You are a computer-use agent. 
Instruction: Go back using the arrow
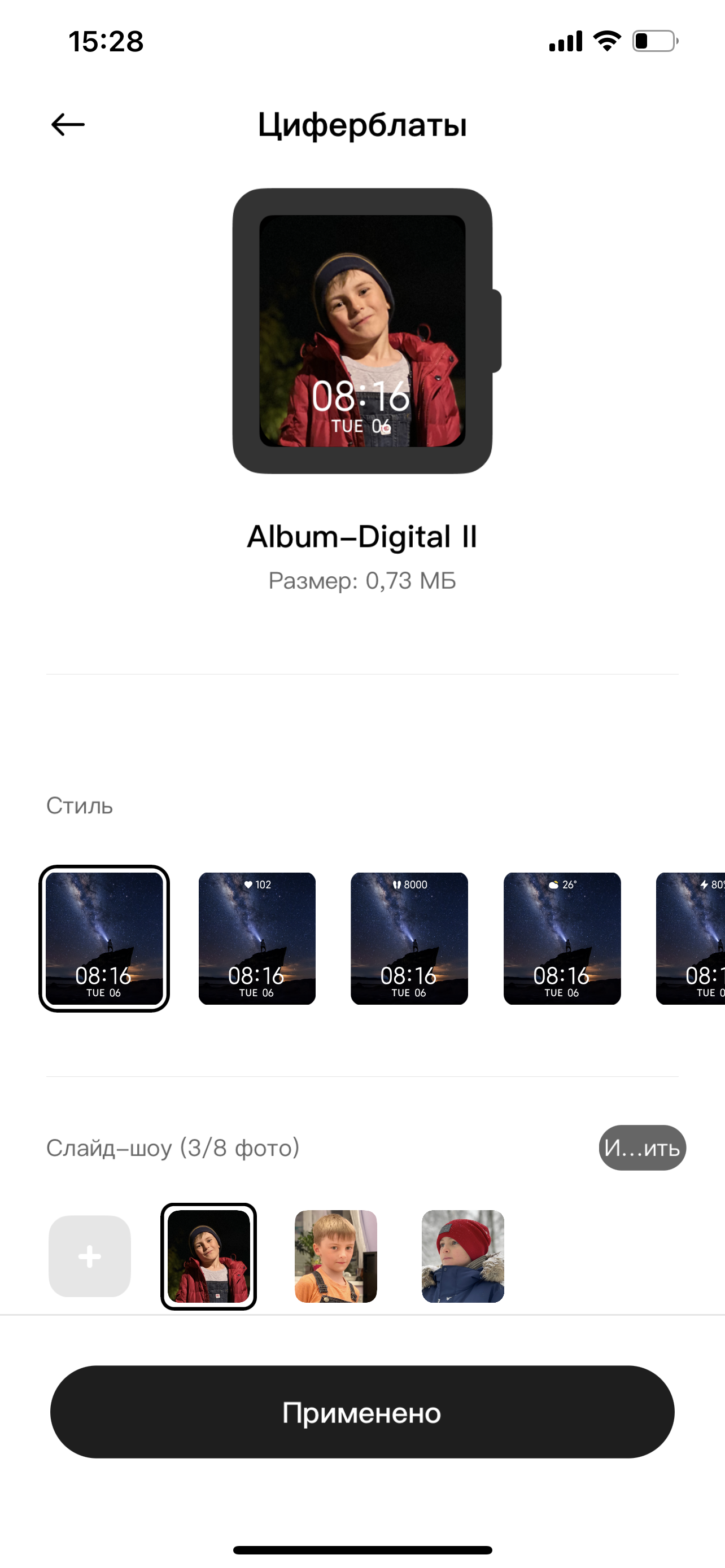coord(68,125)
